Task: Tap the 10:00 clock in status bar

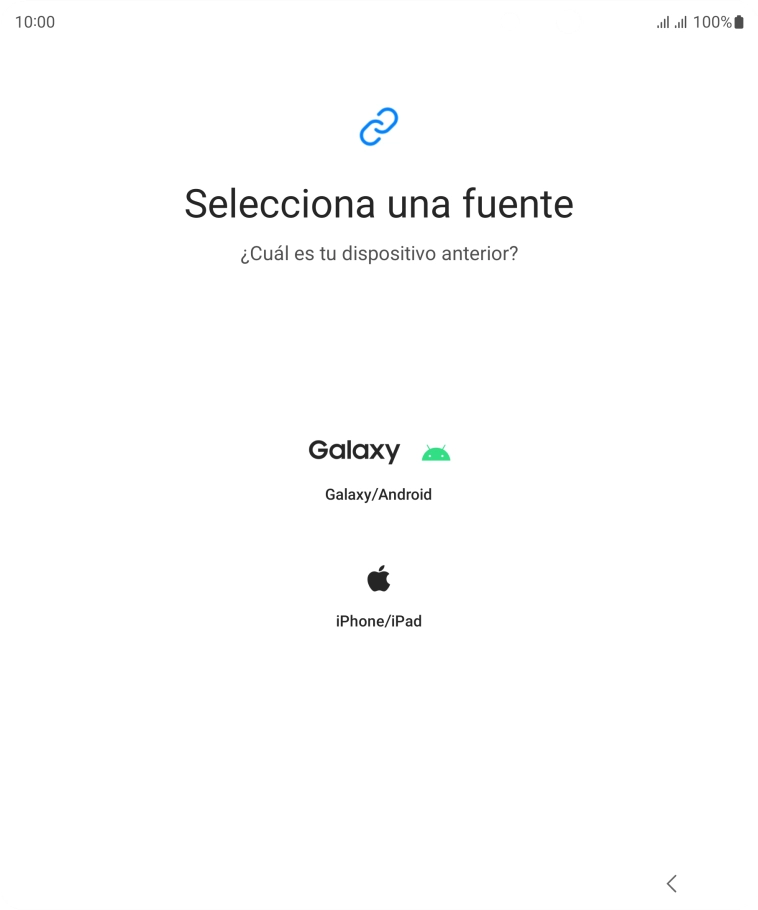Action: (x=37, y=21)
